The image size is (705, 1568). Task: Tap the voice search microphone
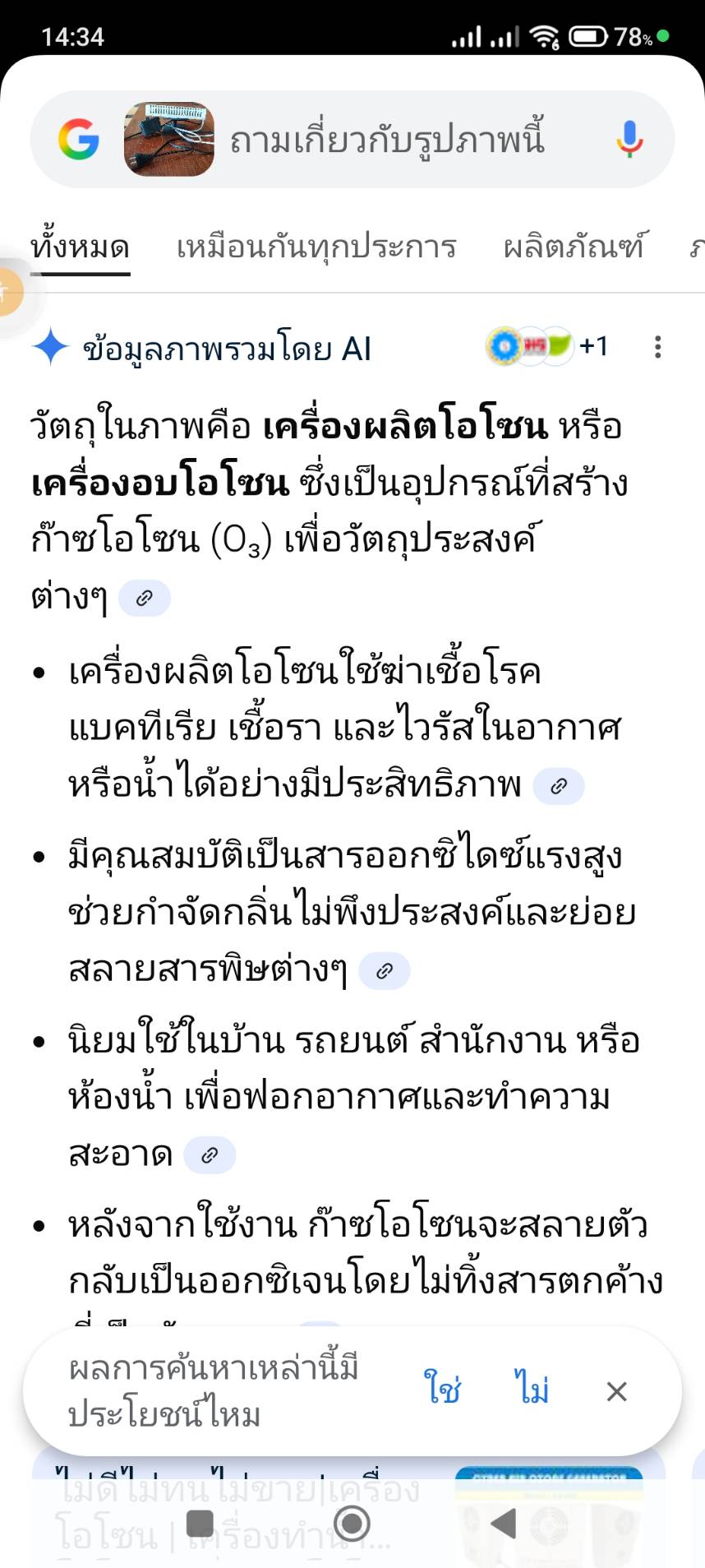[629, 139]
